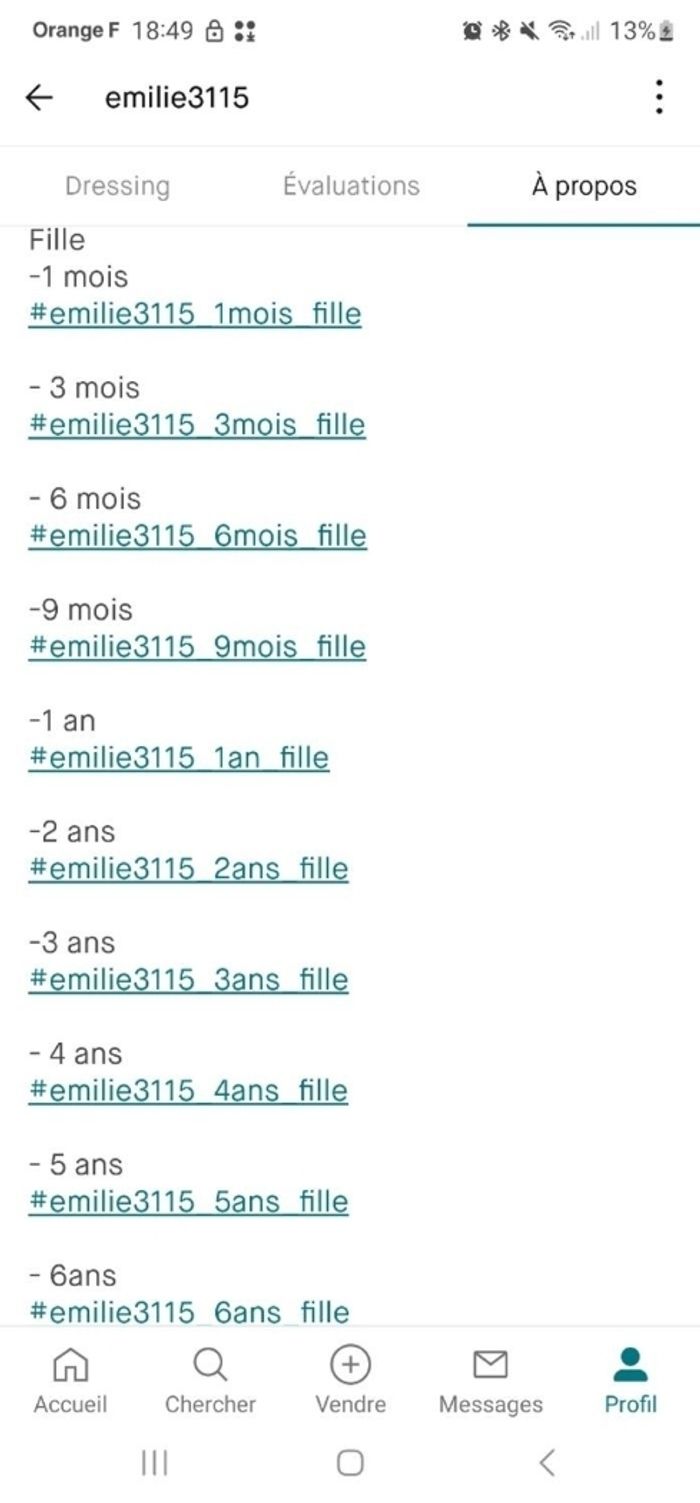Open the Messages tab
Image resolution: width=700 pixels, height=1503 pixels.
tap(490, 1380)
